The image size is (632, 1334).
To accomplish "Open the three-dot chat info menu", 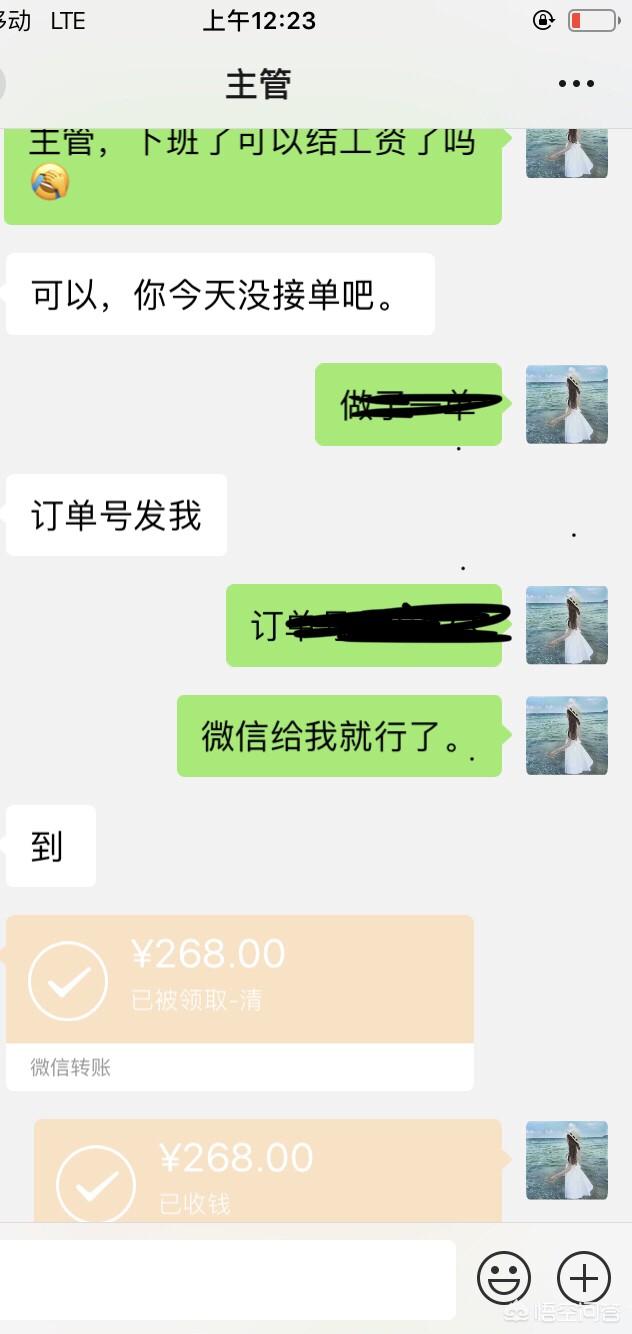I will (576, 84).
